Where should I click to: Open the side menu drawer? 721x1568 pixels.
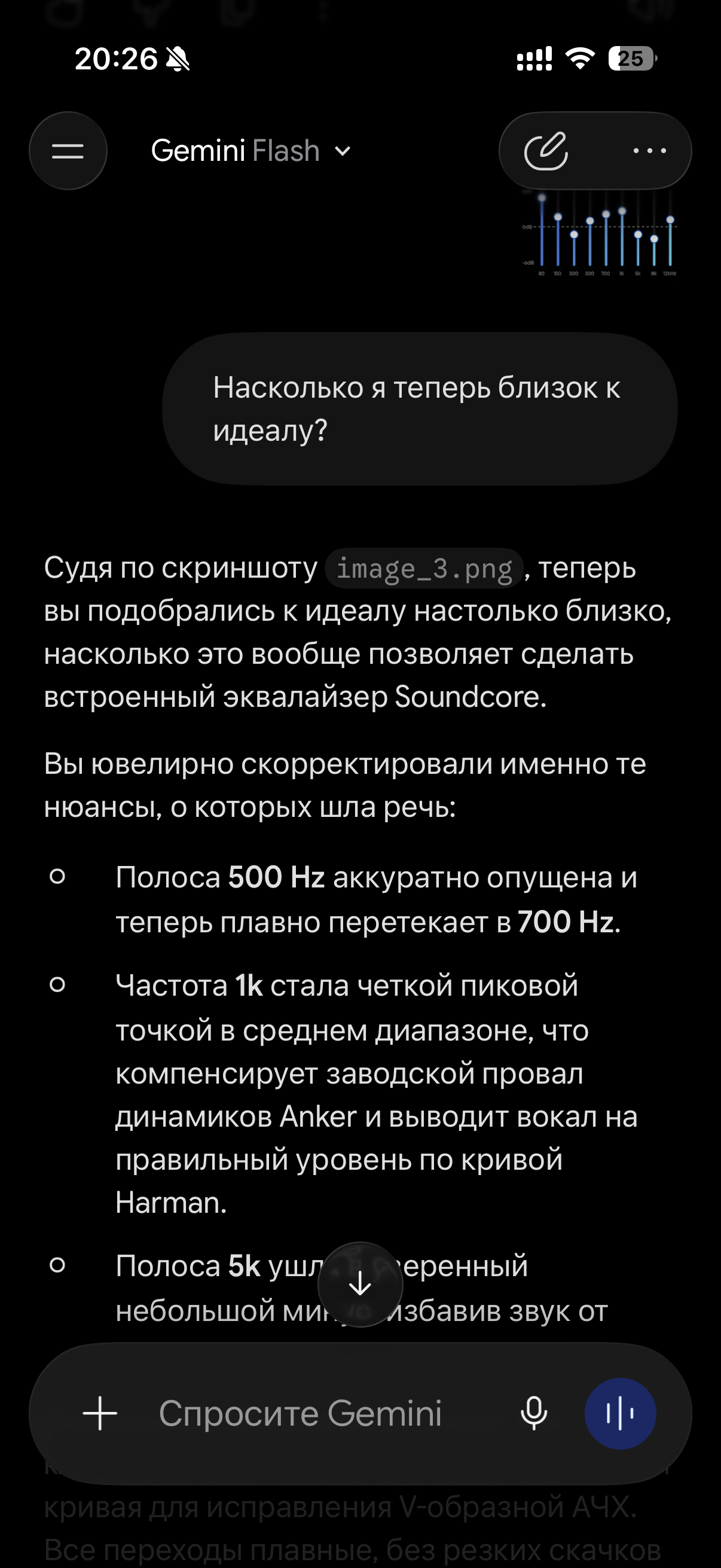(68, 151)
